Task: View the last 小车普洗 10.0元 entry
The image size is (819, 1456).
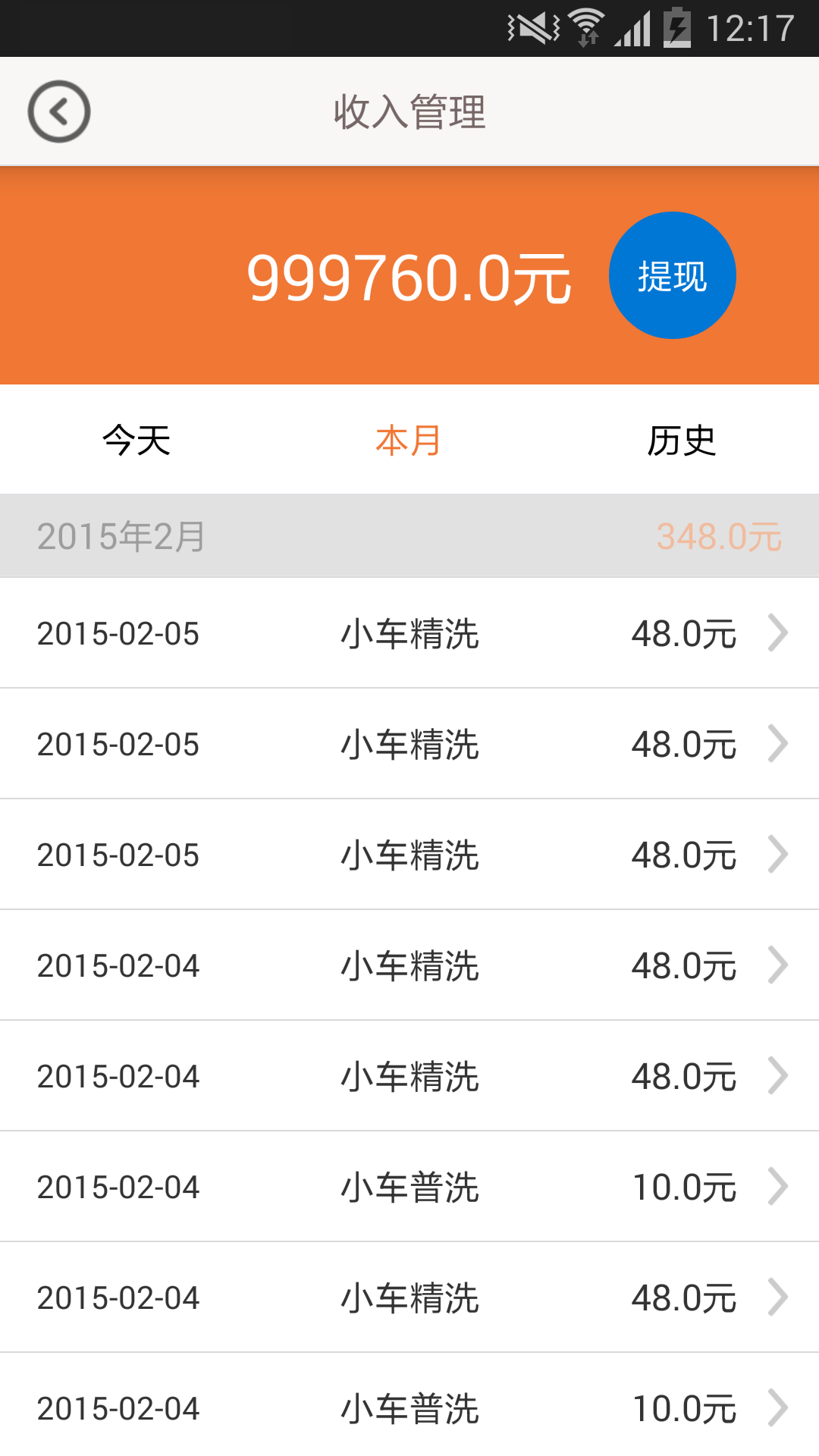Action: 409,1405
